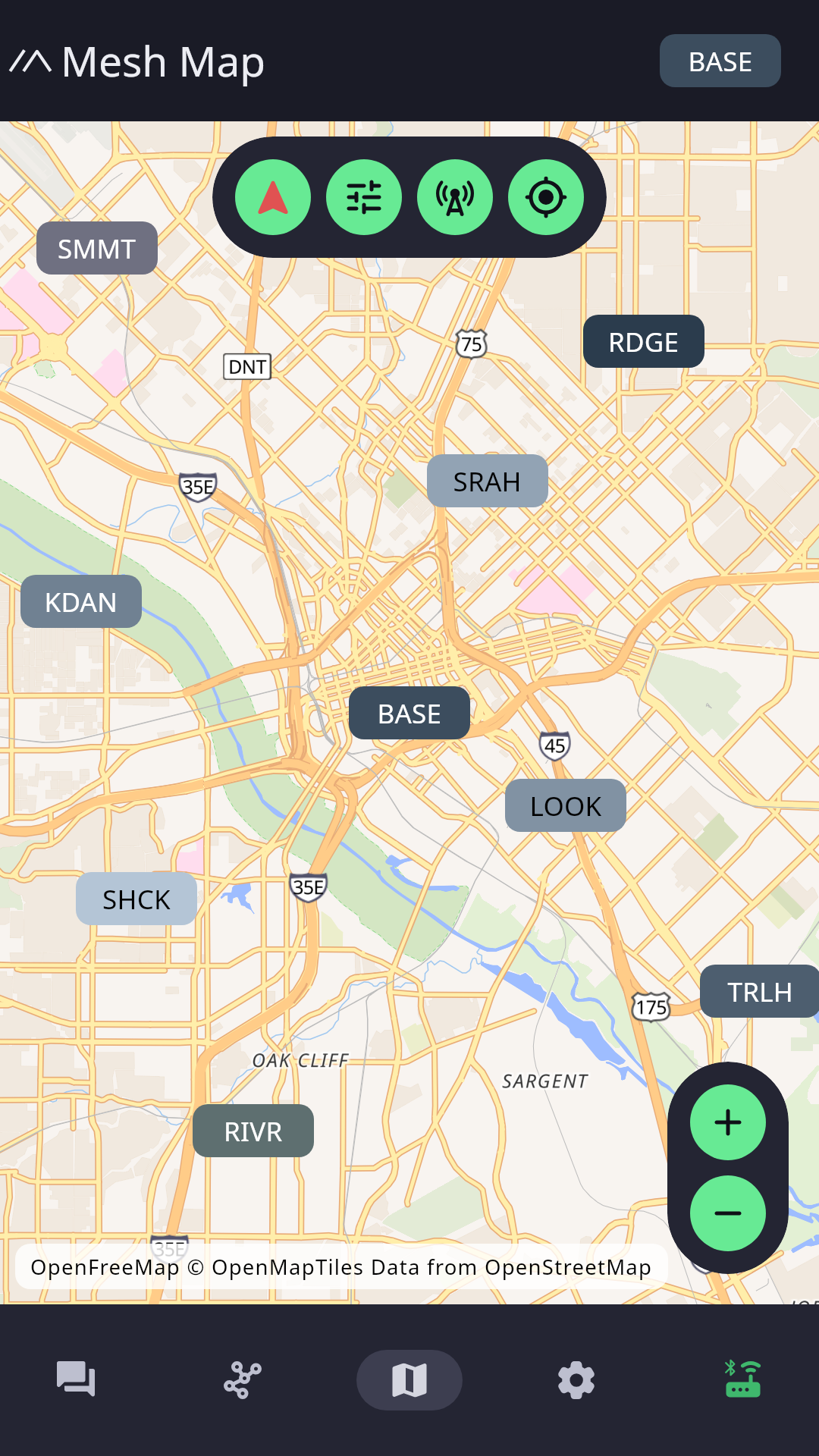Tap the red compass north arrow button
Image resolution: width=819 pixels, height=1456 pixels.
coord(273,197)
